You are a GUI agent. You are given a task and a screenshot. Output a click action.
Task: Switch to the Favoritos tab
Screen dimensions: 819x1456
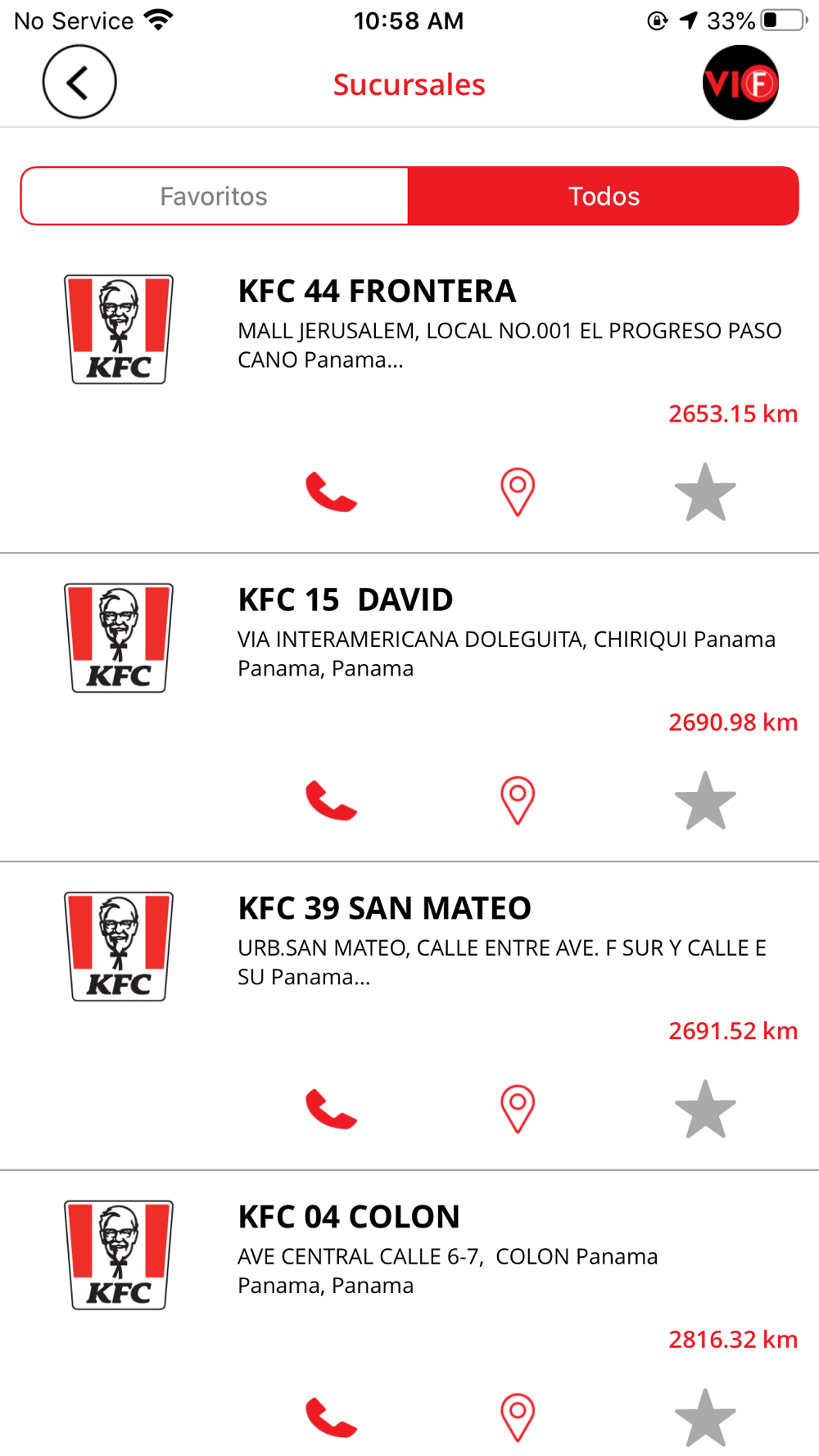(x=215, y=196)
